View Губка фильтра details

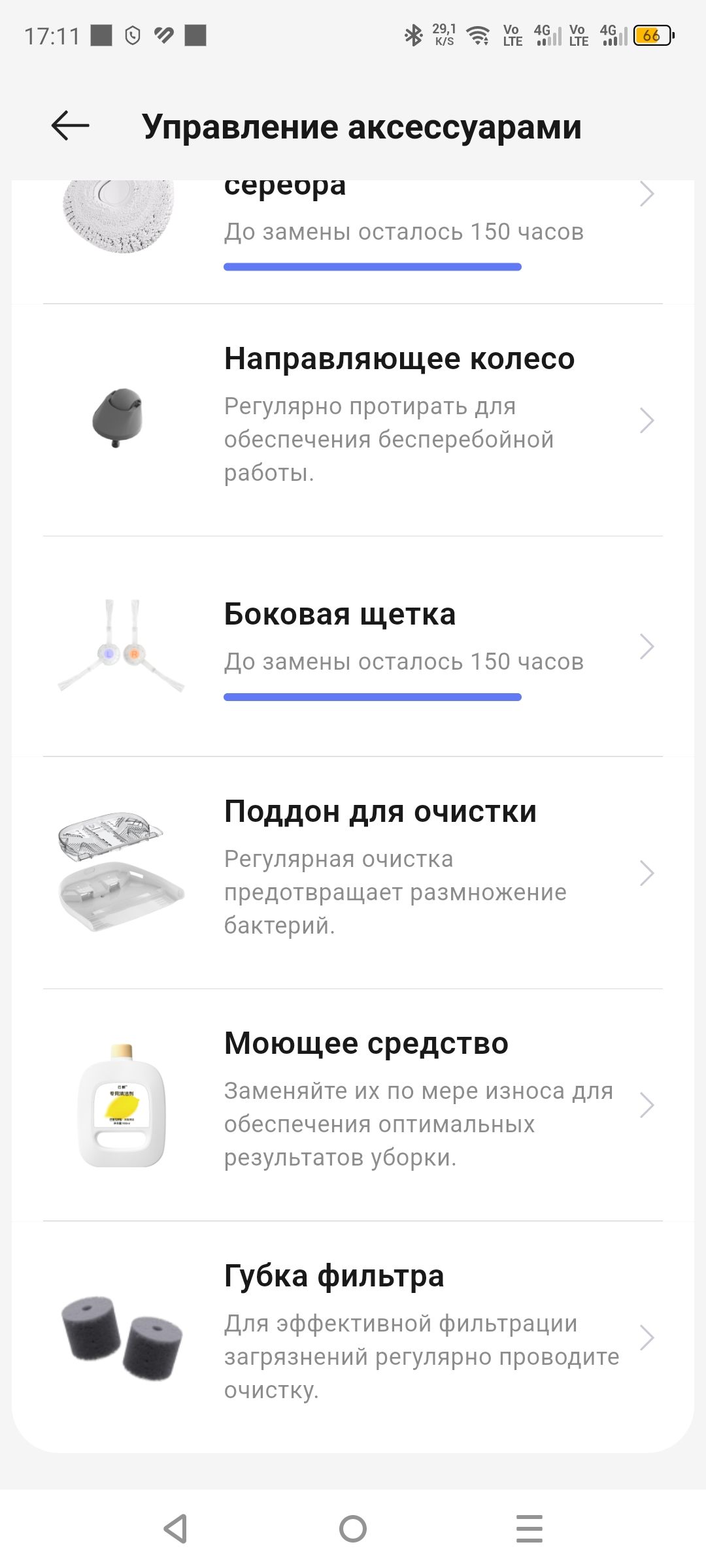coord(353,1337)
